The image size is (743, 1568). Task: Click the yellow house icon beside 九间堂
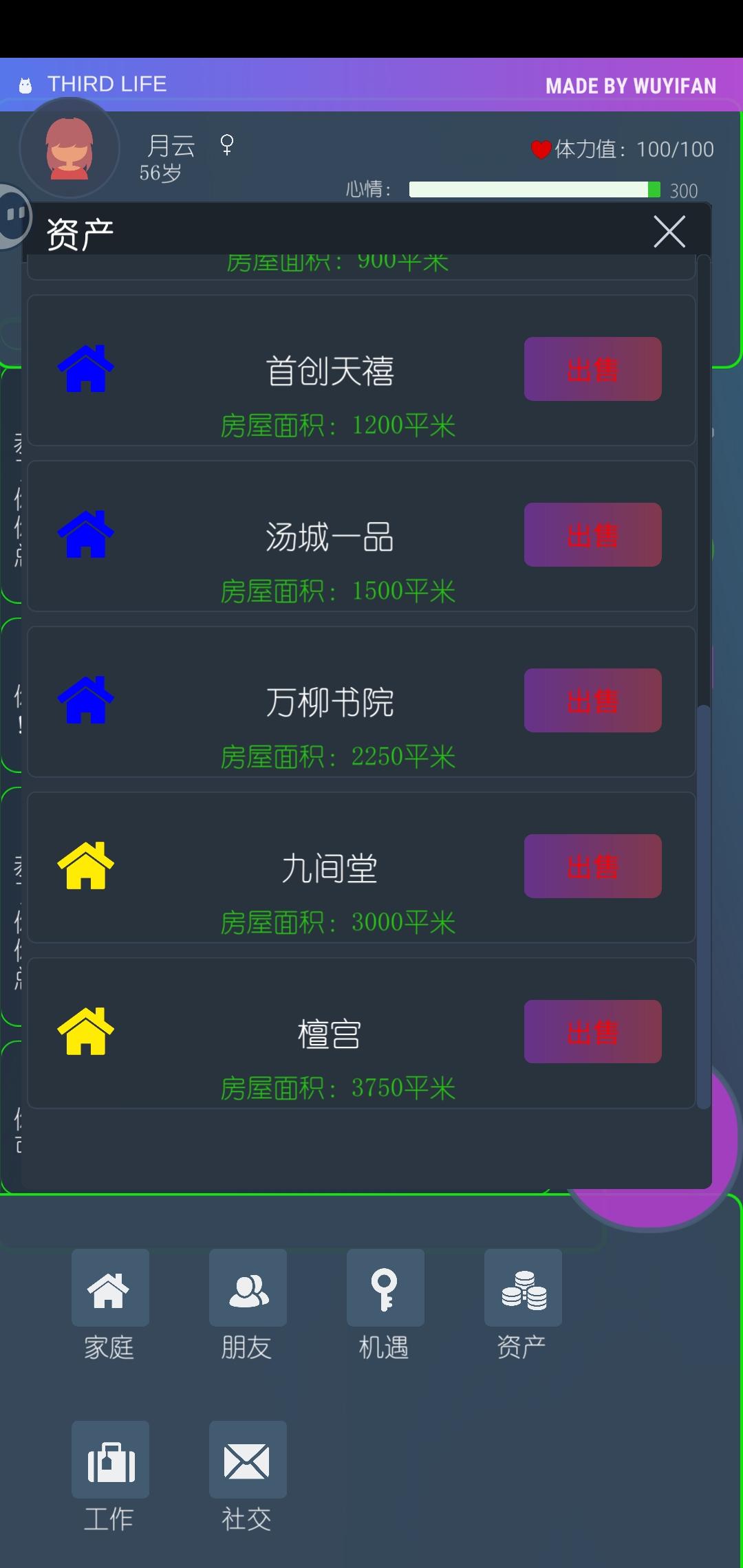pyautogui.click(x=85, y=866)
